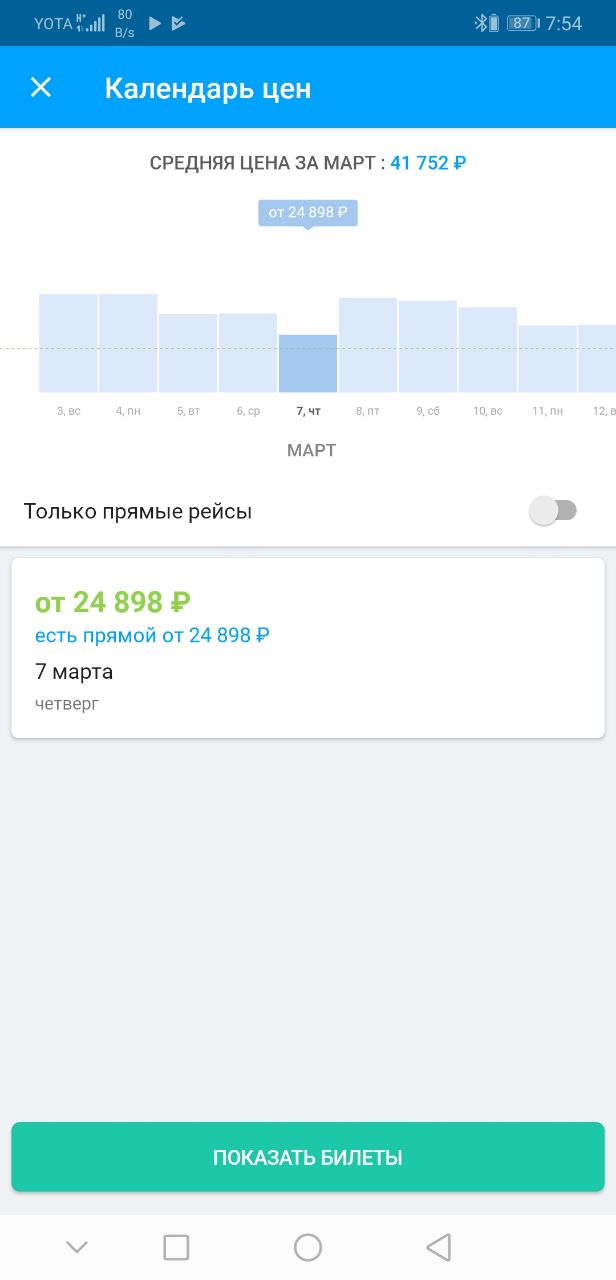The image size is (616, 1280).
Task: Select the price bar for 11 March
Action: [548, 358]
